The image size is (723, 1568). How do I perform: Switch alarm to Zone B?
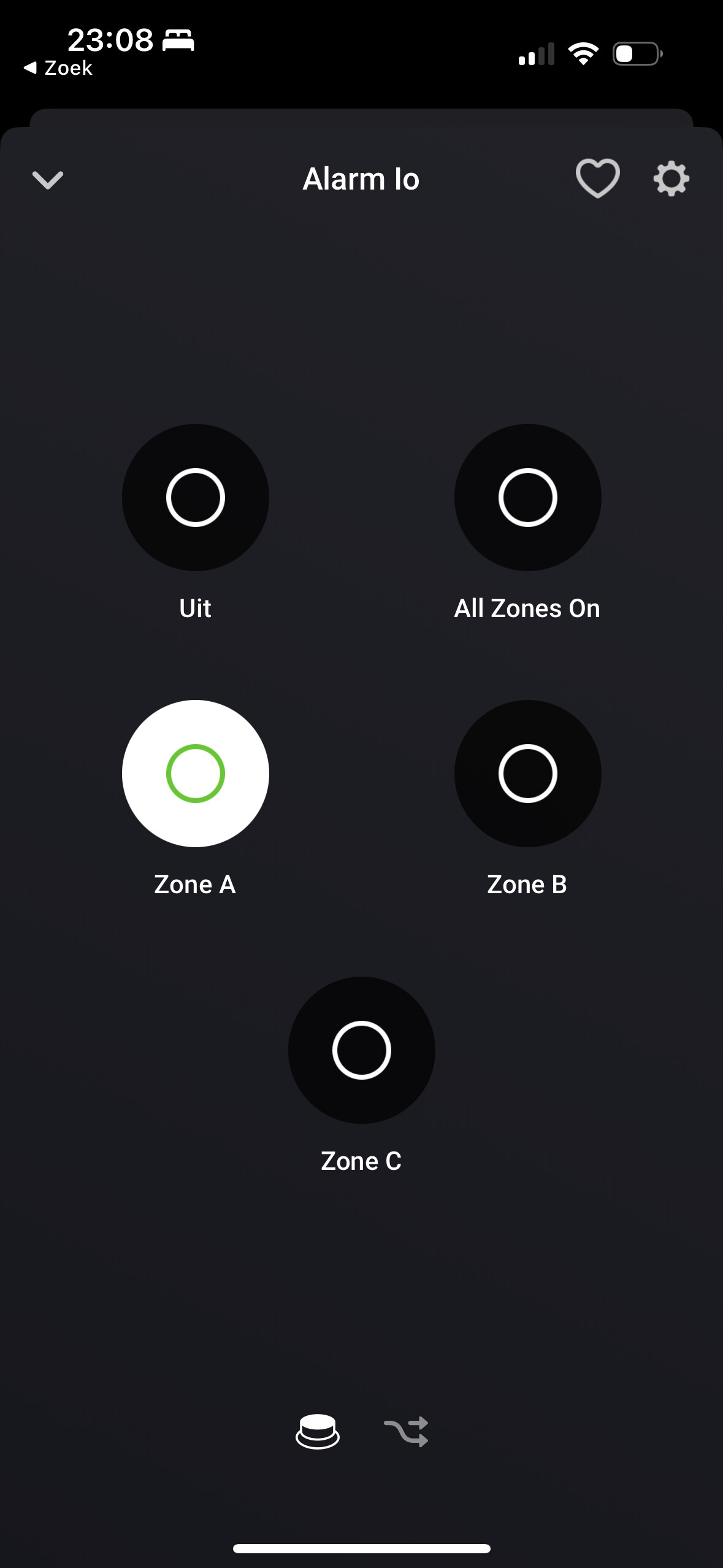(527, 774)
